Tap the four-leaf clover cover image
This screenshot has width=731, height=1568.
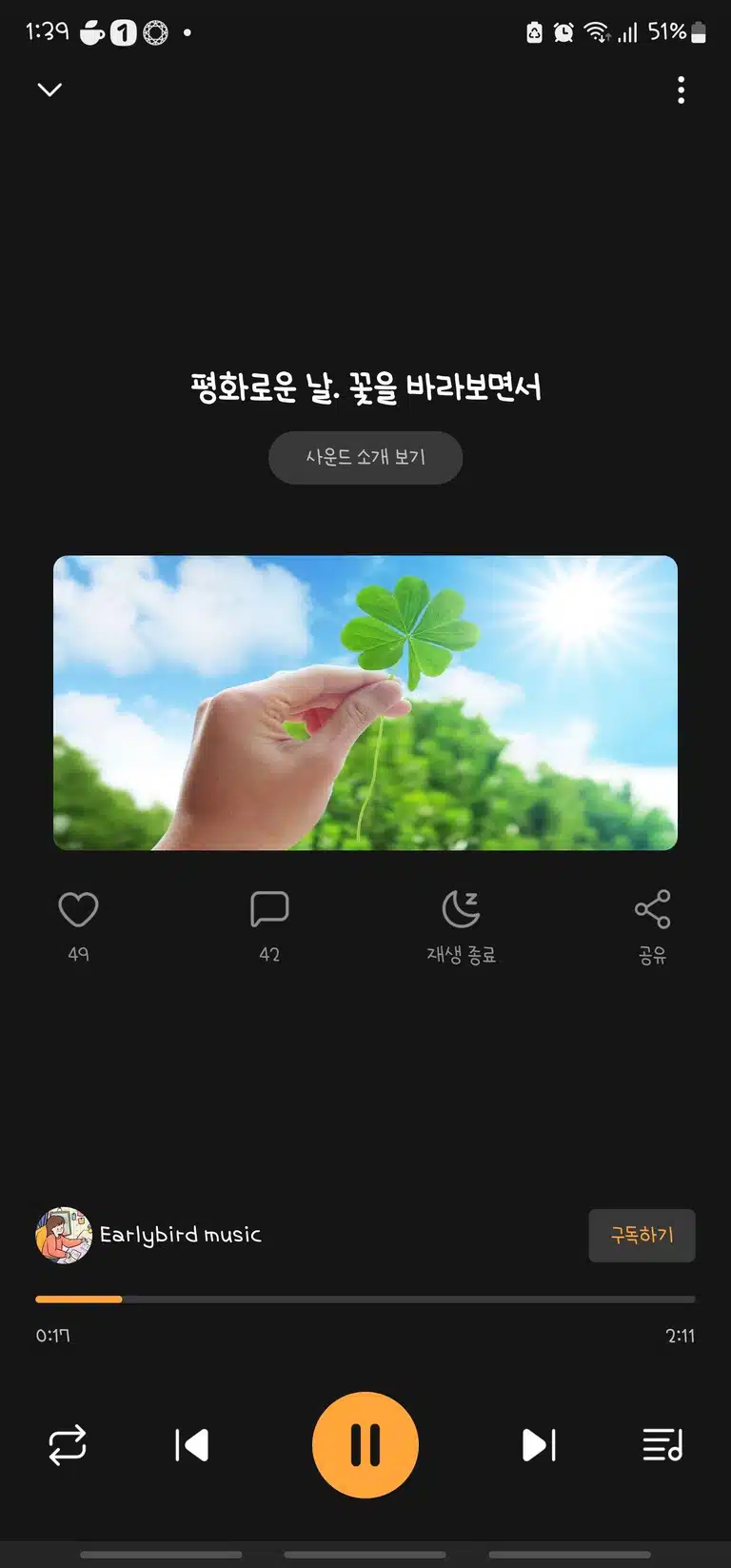coord(365,703)
